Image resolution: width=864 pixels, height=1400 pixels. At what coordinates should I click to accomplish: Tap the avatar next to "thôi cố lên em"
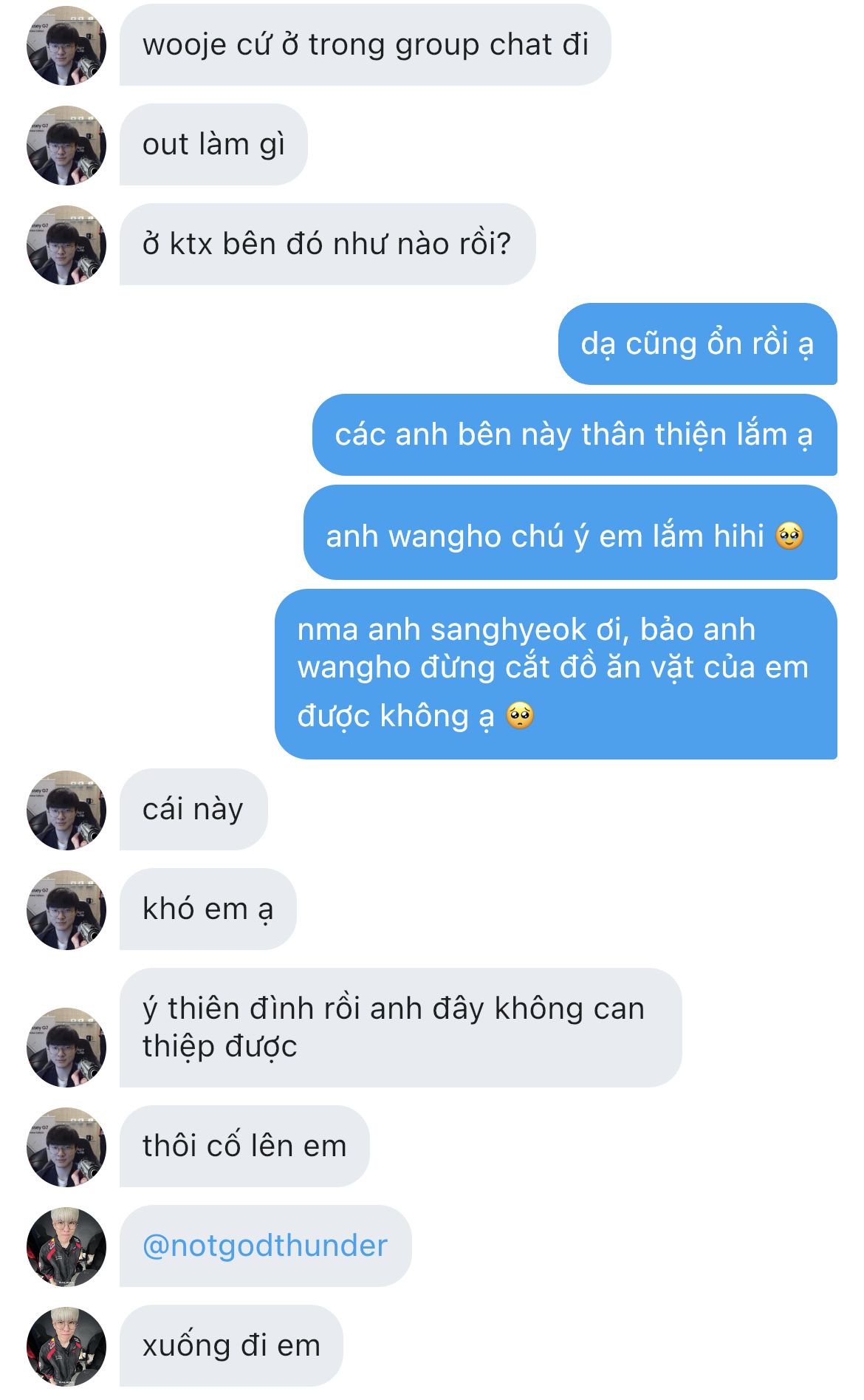point(66,1147)
